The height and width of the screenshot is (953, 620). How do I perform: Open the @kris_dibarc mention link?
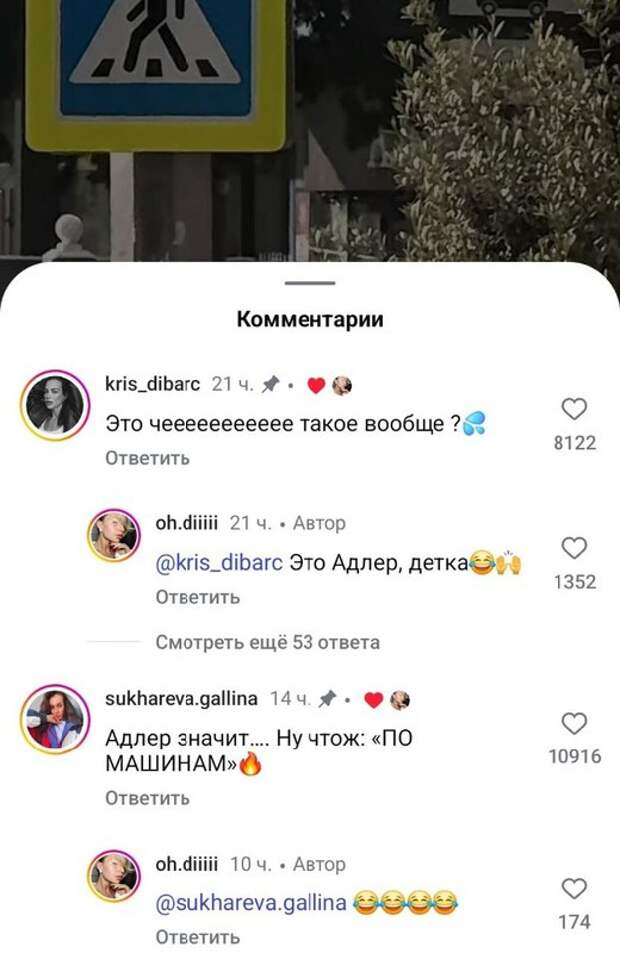tap(219, 563)
